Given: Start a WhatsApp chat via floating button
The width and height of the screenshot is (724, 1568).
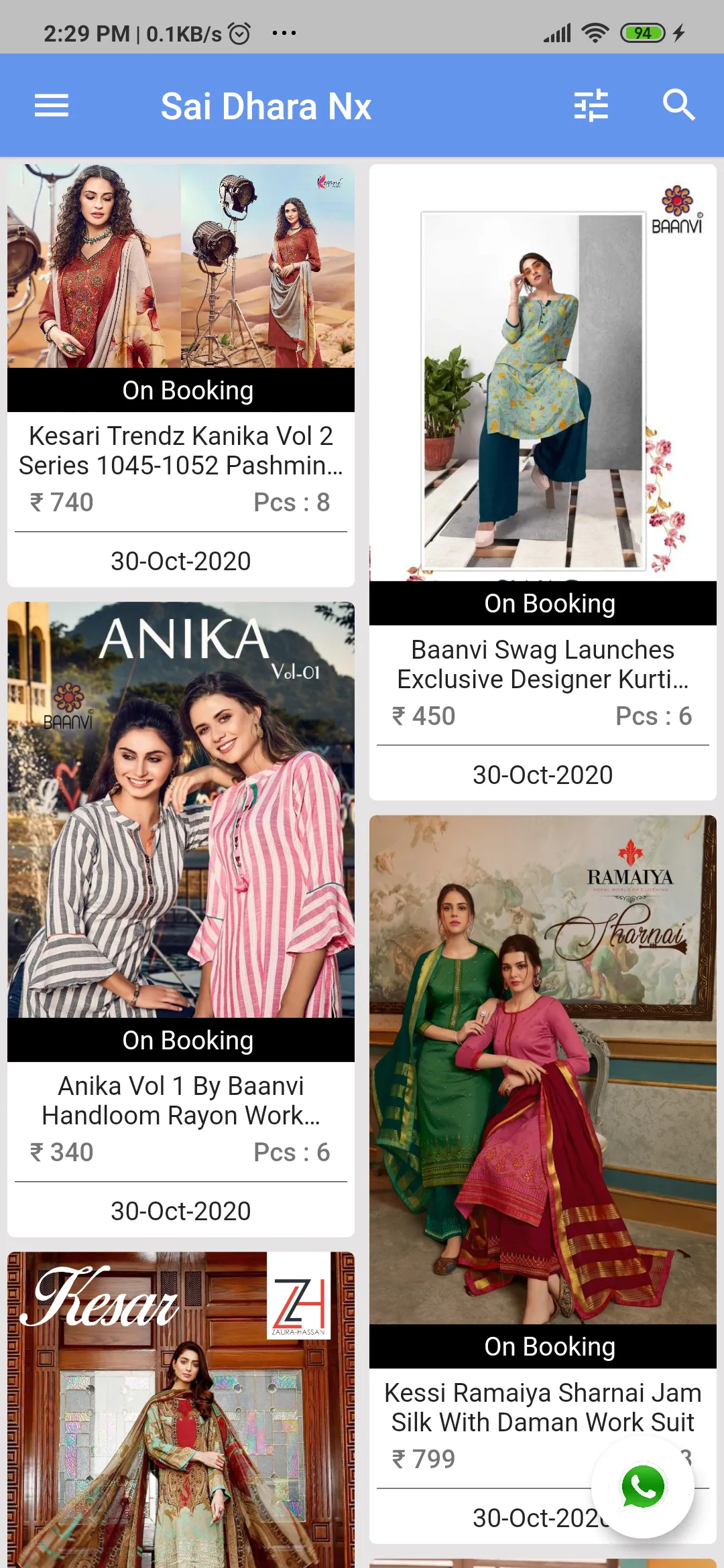Looking at the screenshot, I should [643, 1487].
